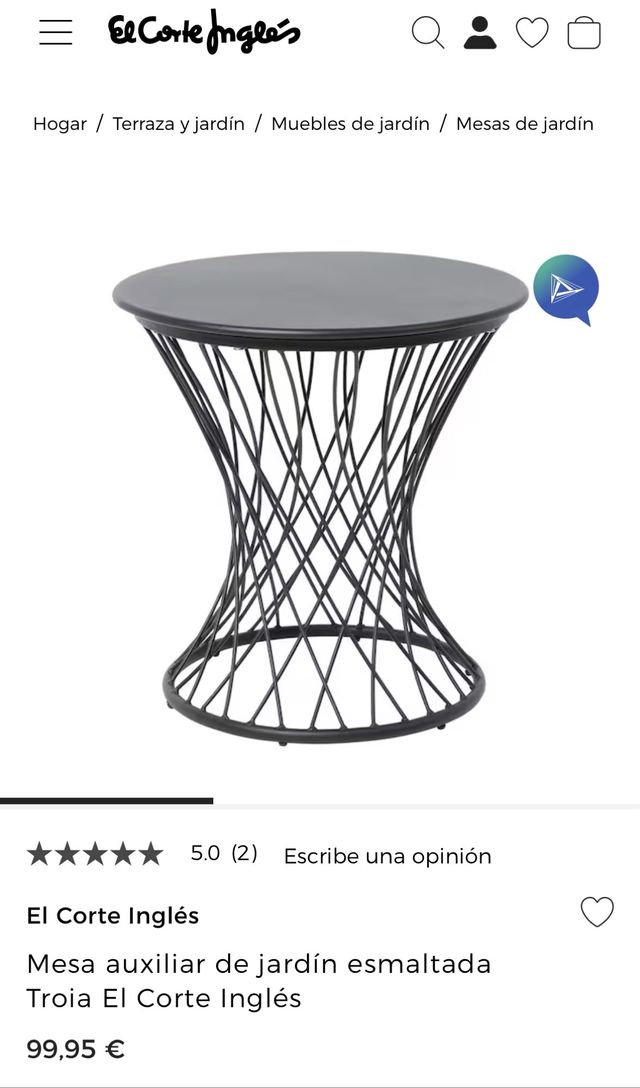Open the El Corte Inglés brand link
Screen dimensions: 640x1088
pyautogui.click(x=113, y=915)
